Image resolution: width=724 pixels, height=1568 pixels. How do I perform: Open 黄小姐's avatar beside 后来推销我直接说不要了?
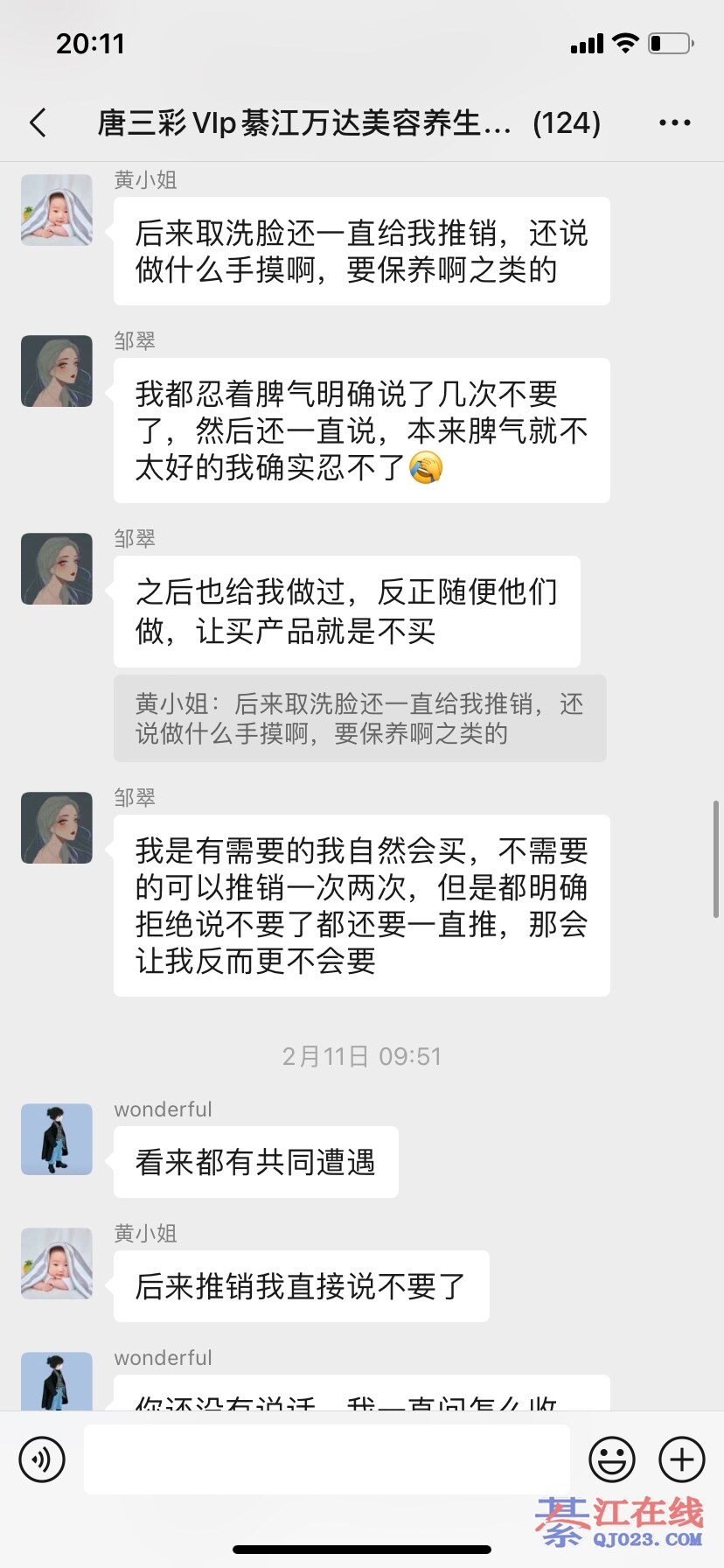[x=57, y=1263]
